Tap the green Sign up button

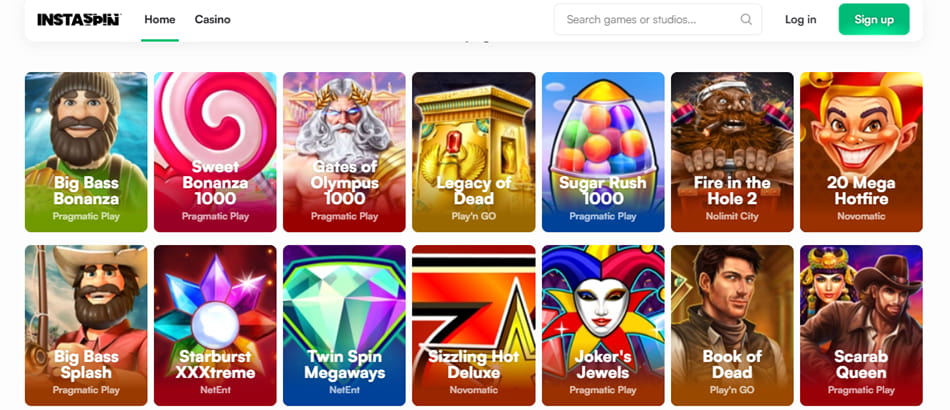(x=873, y=19)
